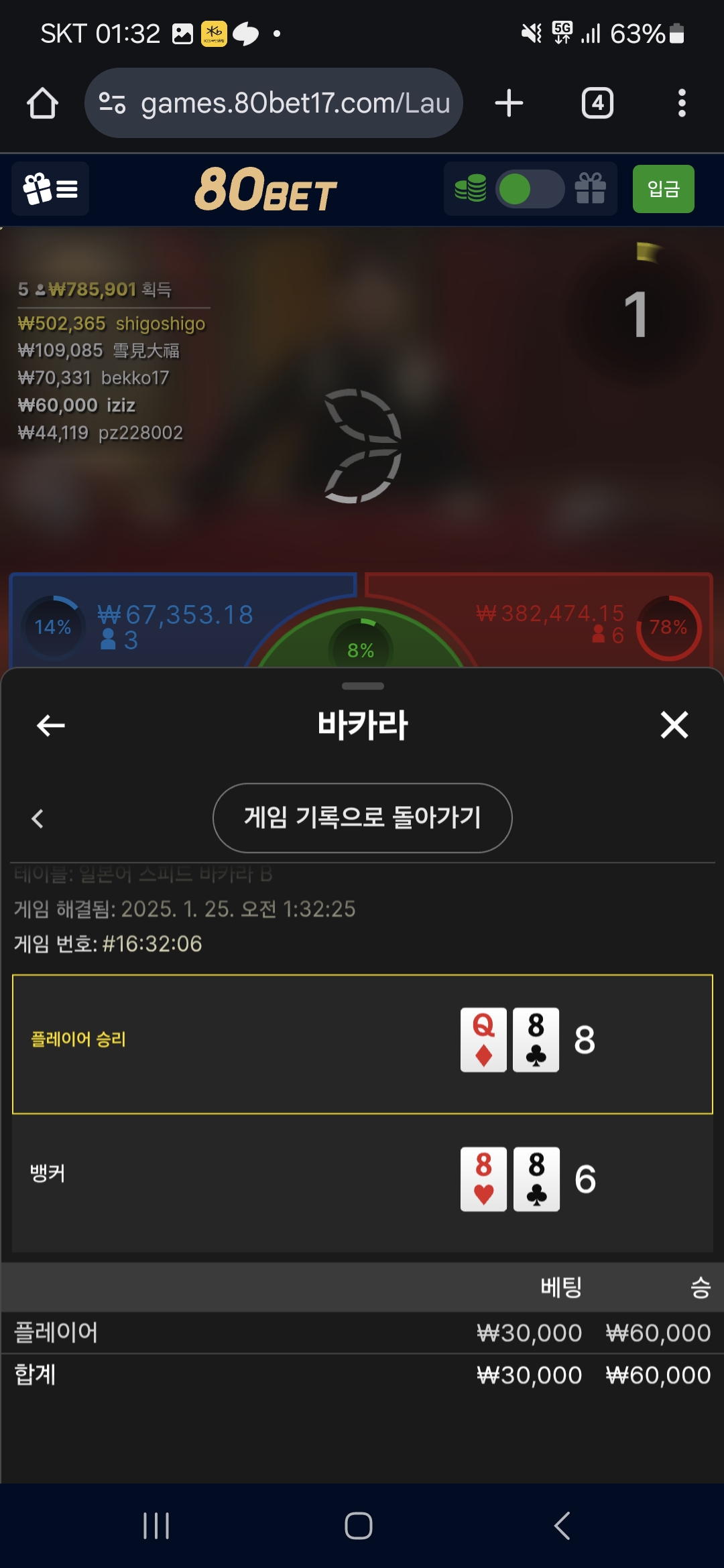Toggle the green balance switch
The width and height of the screenshot is (724, 1568).
530,189
